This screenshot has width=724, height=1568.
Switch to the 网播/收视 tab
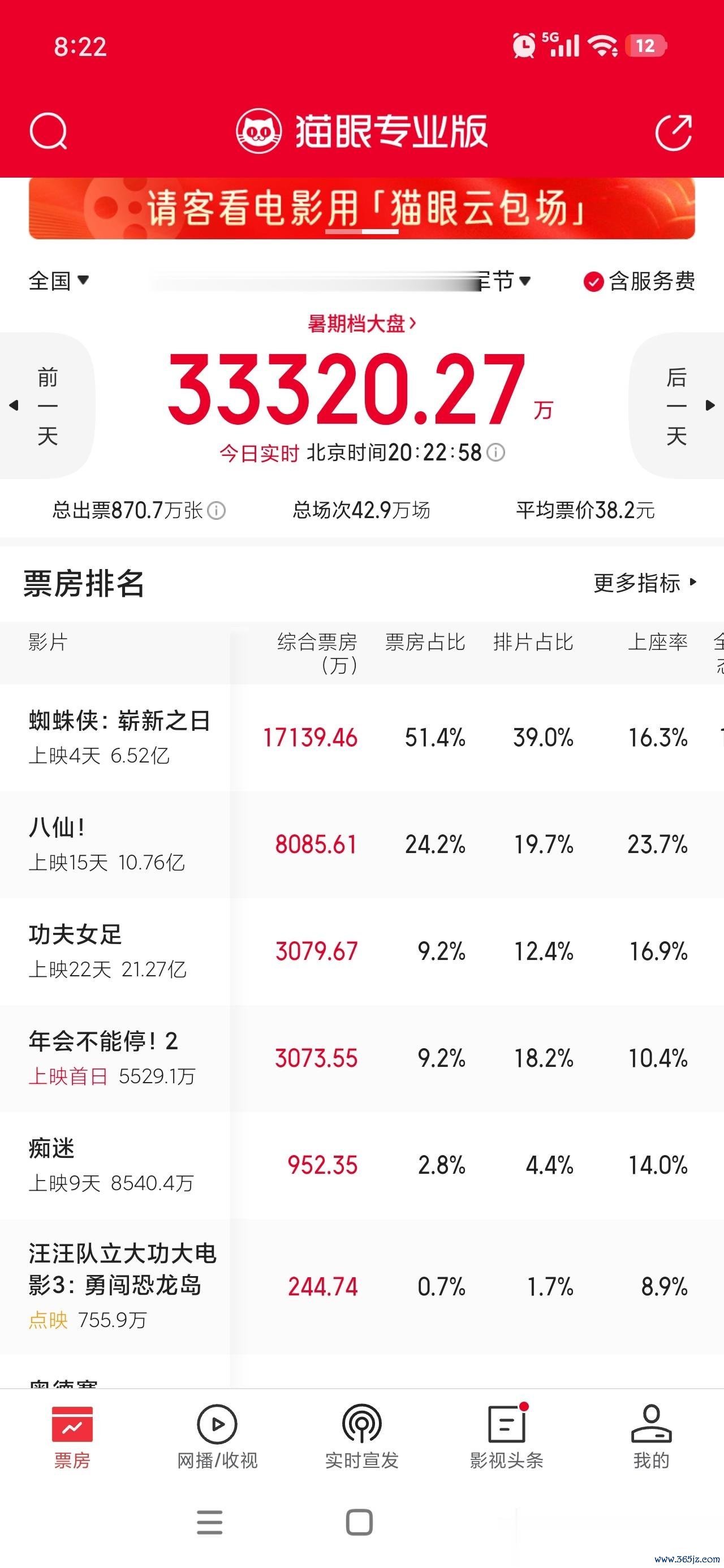217,1437
